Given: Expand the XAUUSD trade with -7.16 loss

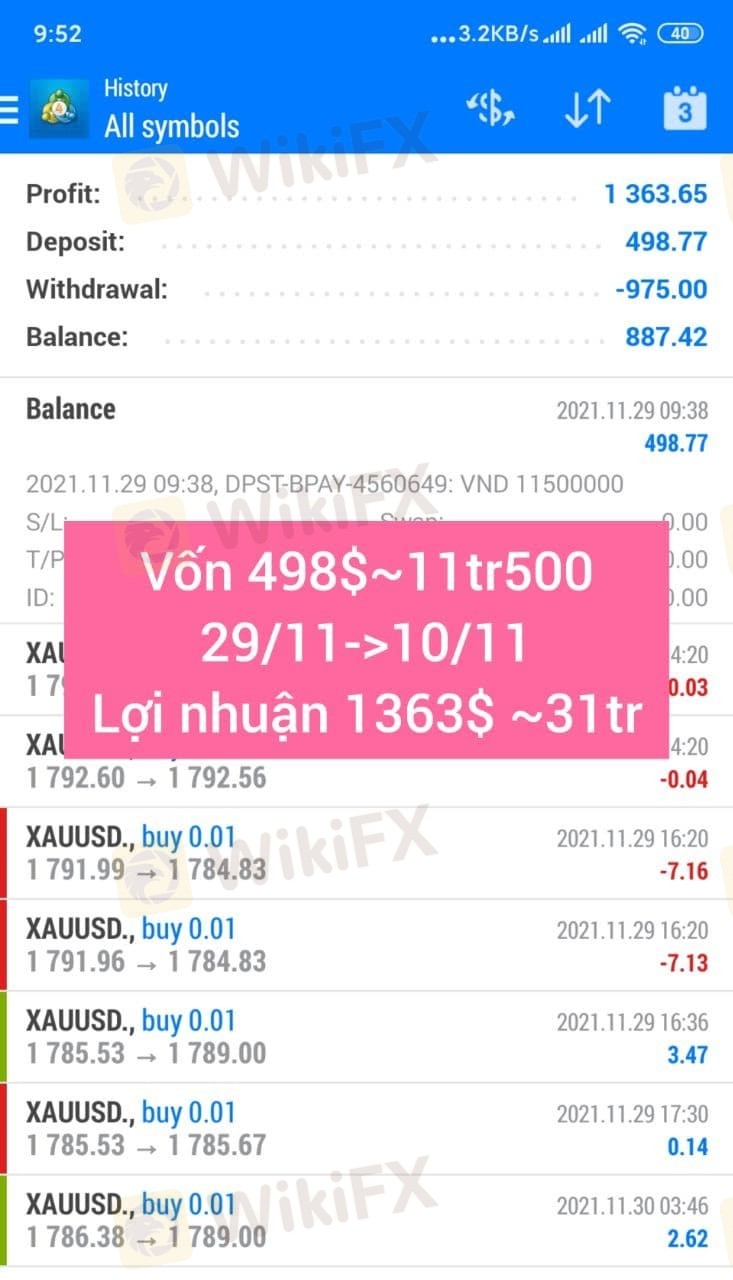Looking at the screenshot, I should tap(366, 854).
